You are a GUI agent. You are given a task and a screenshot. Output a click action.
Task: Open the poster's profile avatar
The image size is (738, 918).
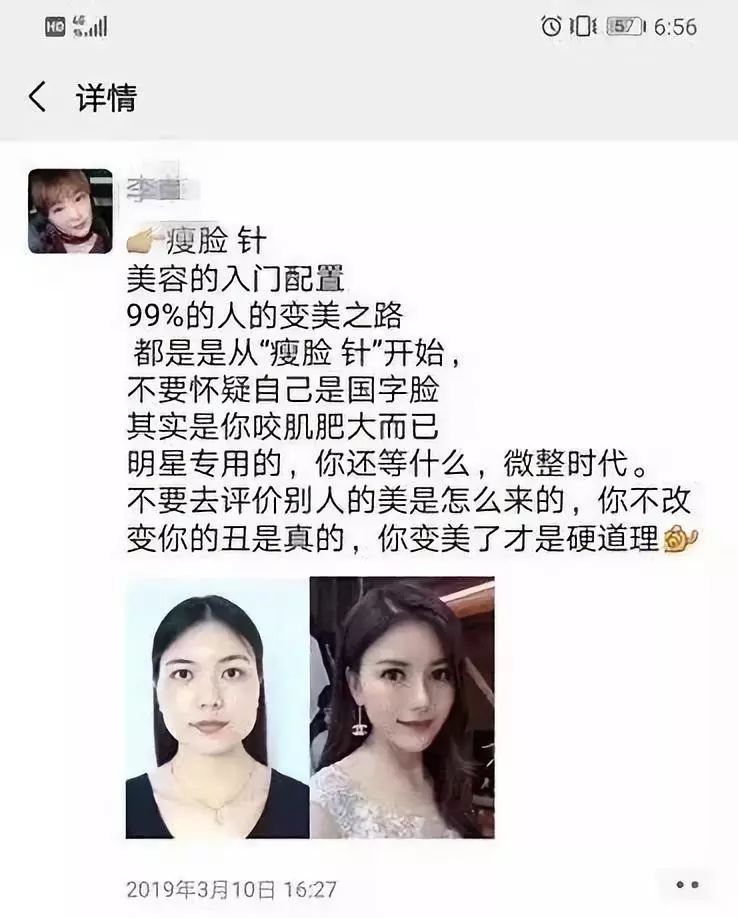70,211
